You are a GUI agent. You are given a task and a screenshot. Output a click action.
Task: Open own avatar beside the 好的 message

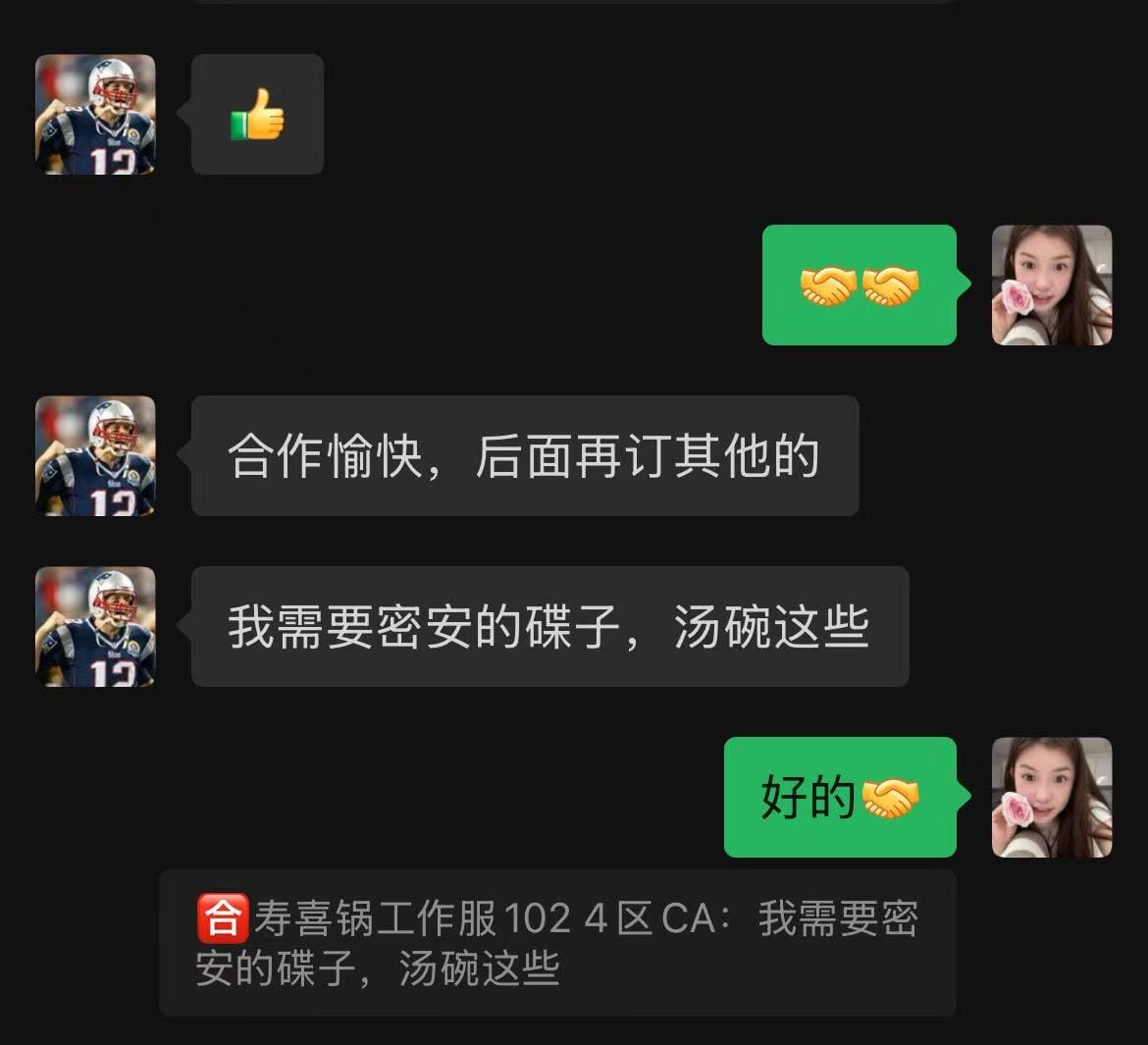tap(1052, 798)
